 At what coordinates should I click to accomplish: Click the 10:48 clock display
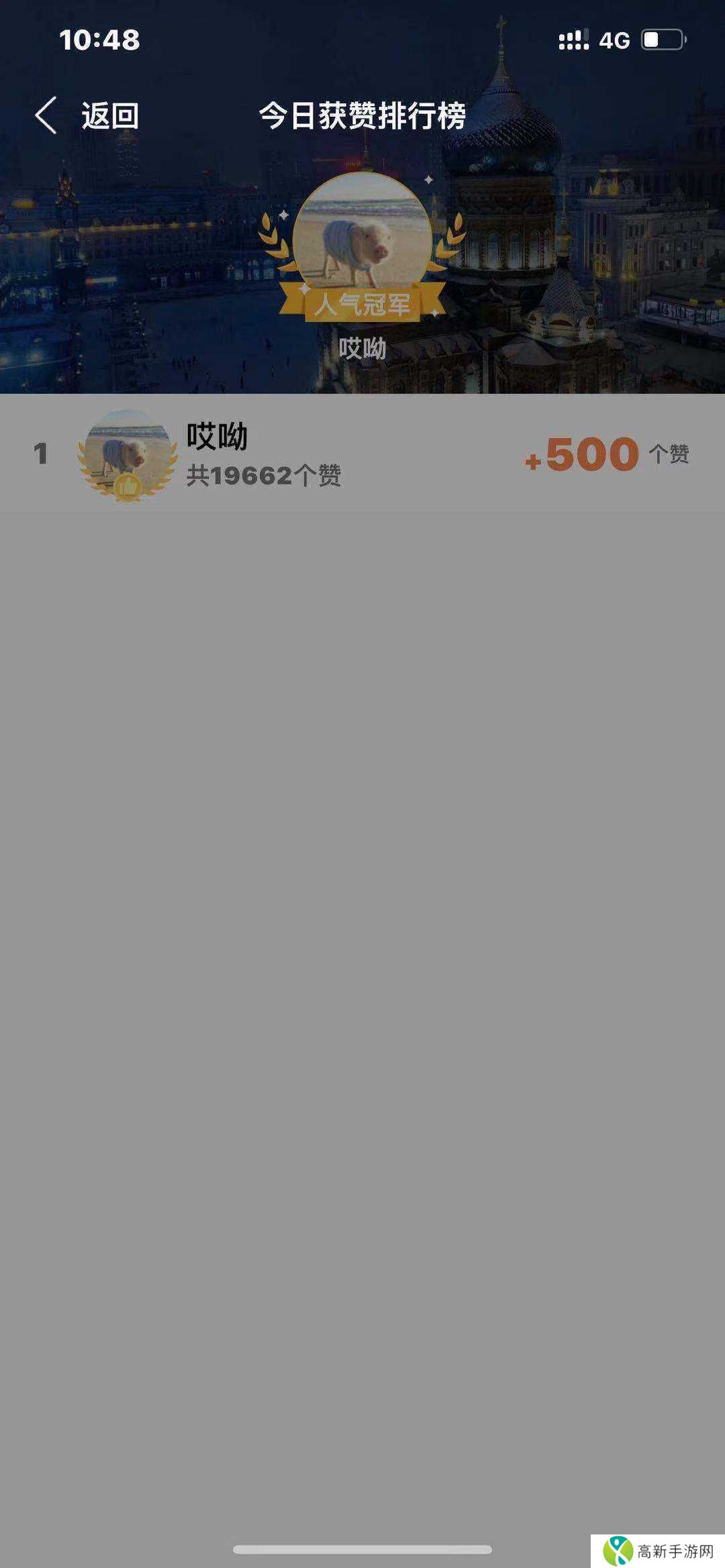pyautogui.click(x=99, y=40)
